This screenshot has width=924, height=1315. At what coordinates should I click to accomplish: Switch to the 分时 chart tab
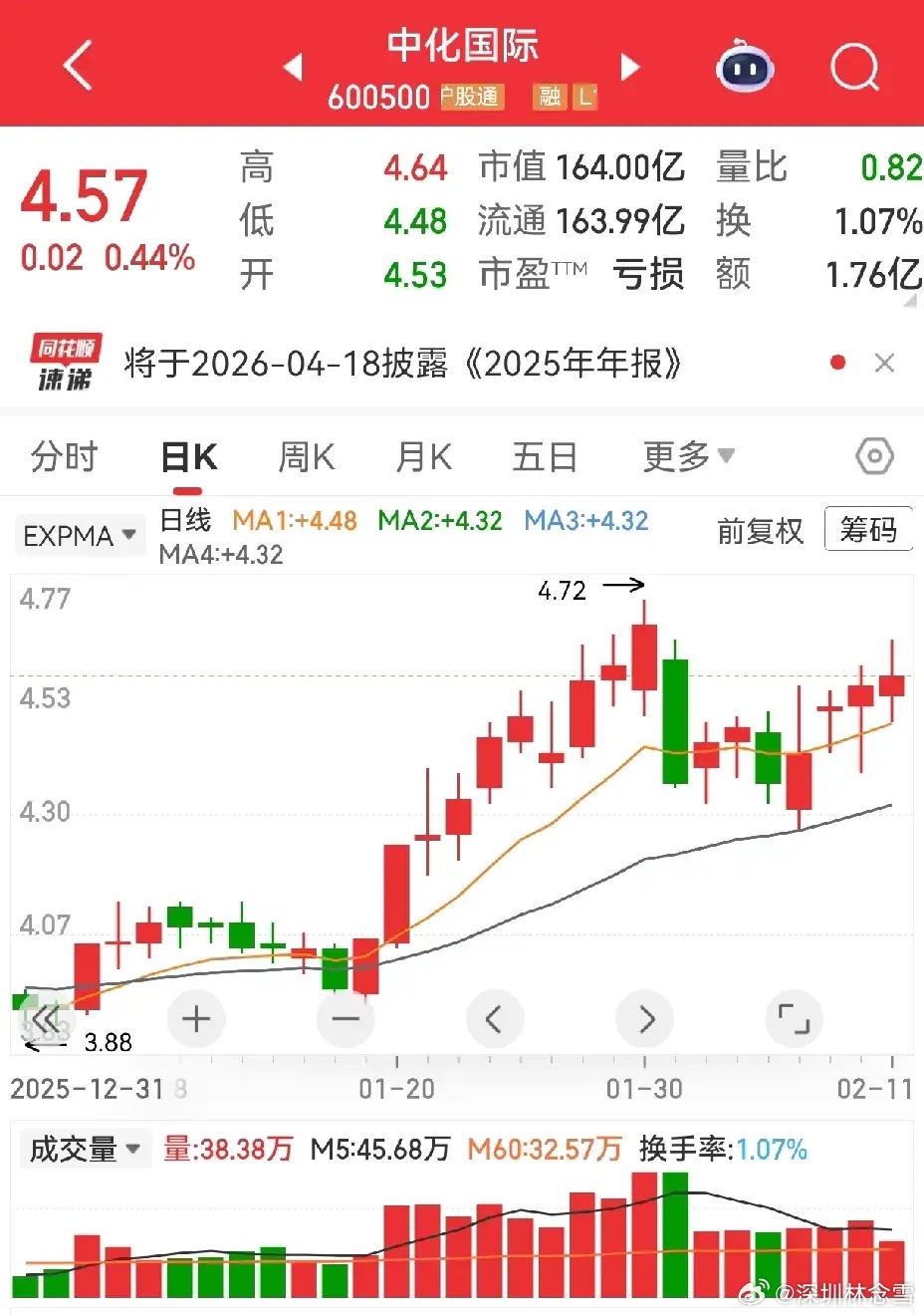(65, 456)
